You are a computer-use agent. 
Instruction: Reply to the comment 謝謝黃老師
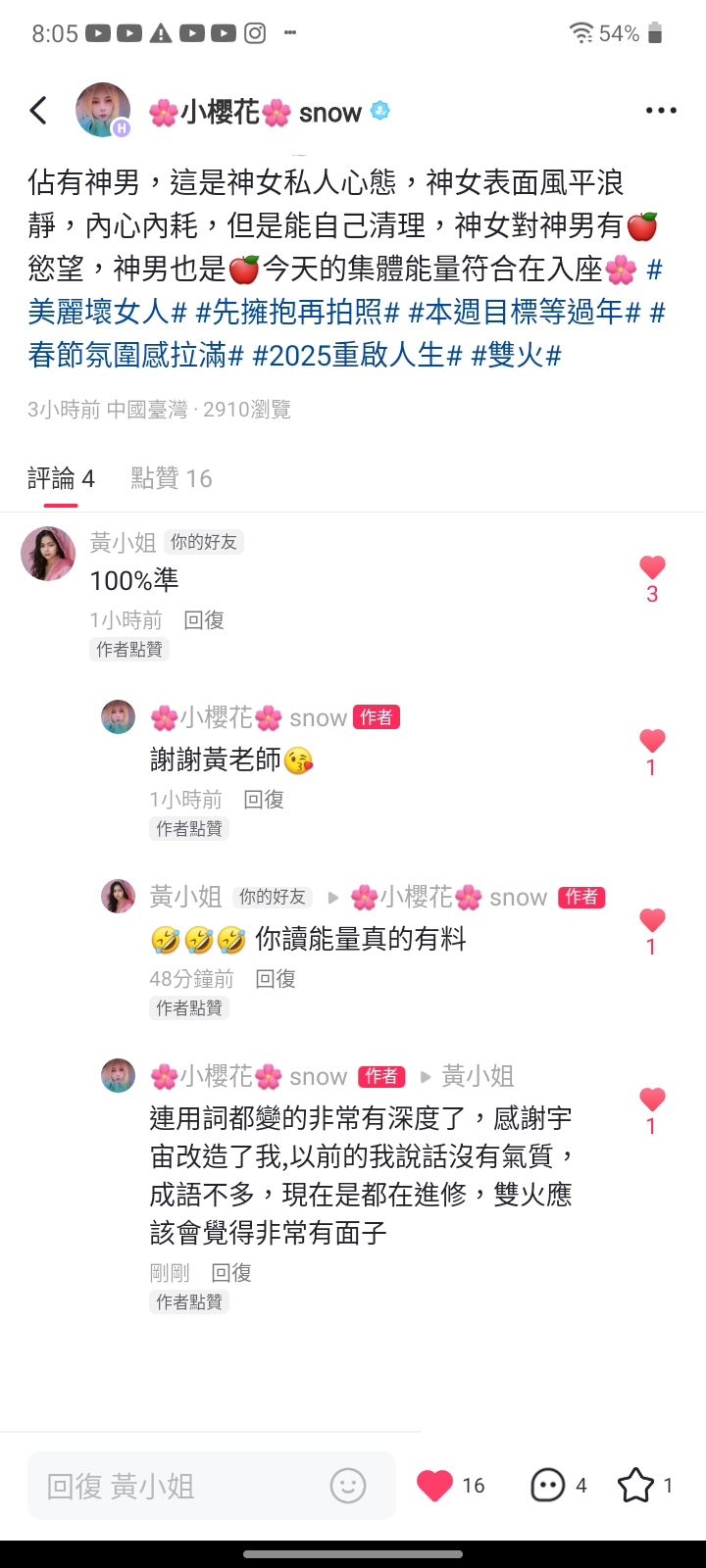click(x=264, y=800)
